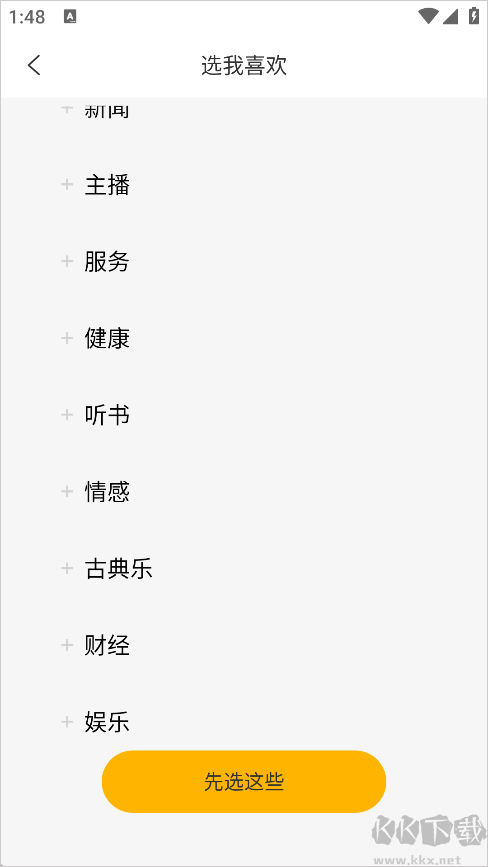Choose 娱乐 as a favorite
Screen dimensions: 488x867
[x=95, y=722]
